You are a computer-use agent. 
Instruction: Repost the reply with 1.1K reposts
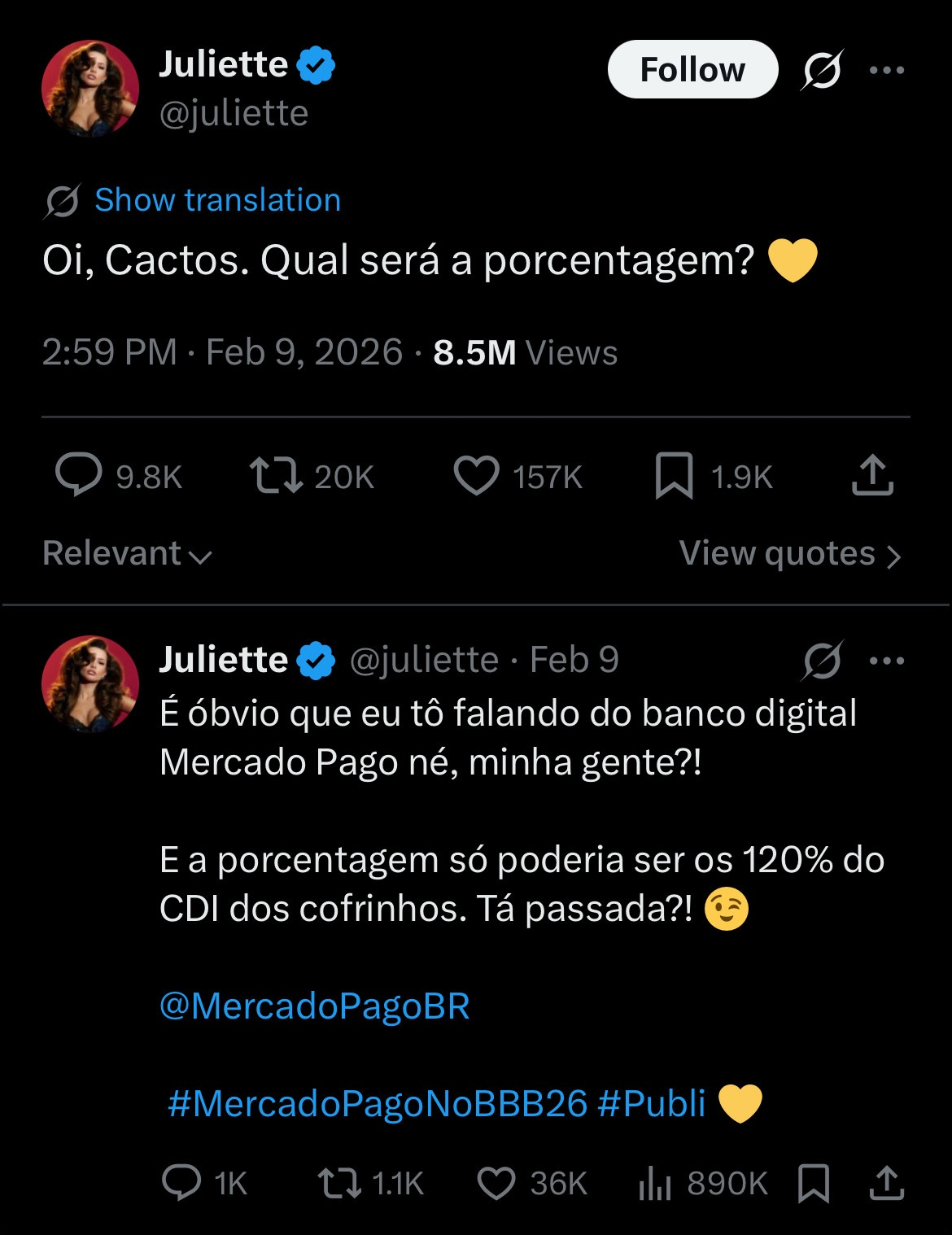tap(340, 1183)
